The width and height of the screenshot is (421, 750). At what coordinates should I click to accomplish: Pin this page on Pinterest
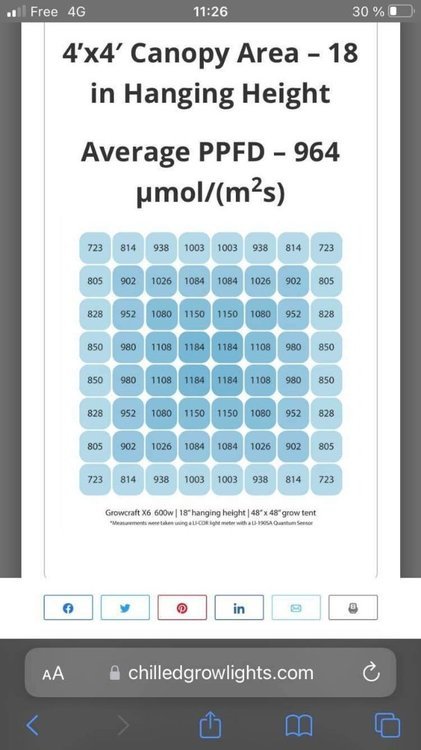point(182,607)
